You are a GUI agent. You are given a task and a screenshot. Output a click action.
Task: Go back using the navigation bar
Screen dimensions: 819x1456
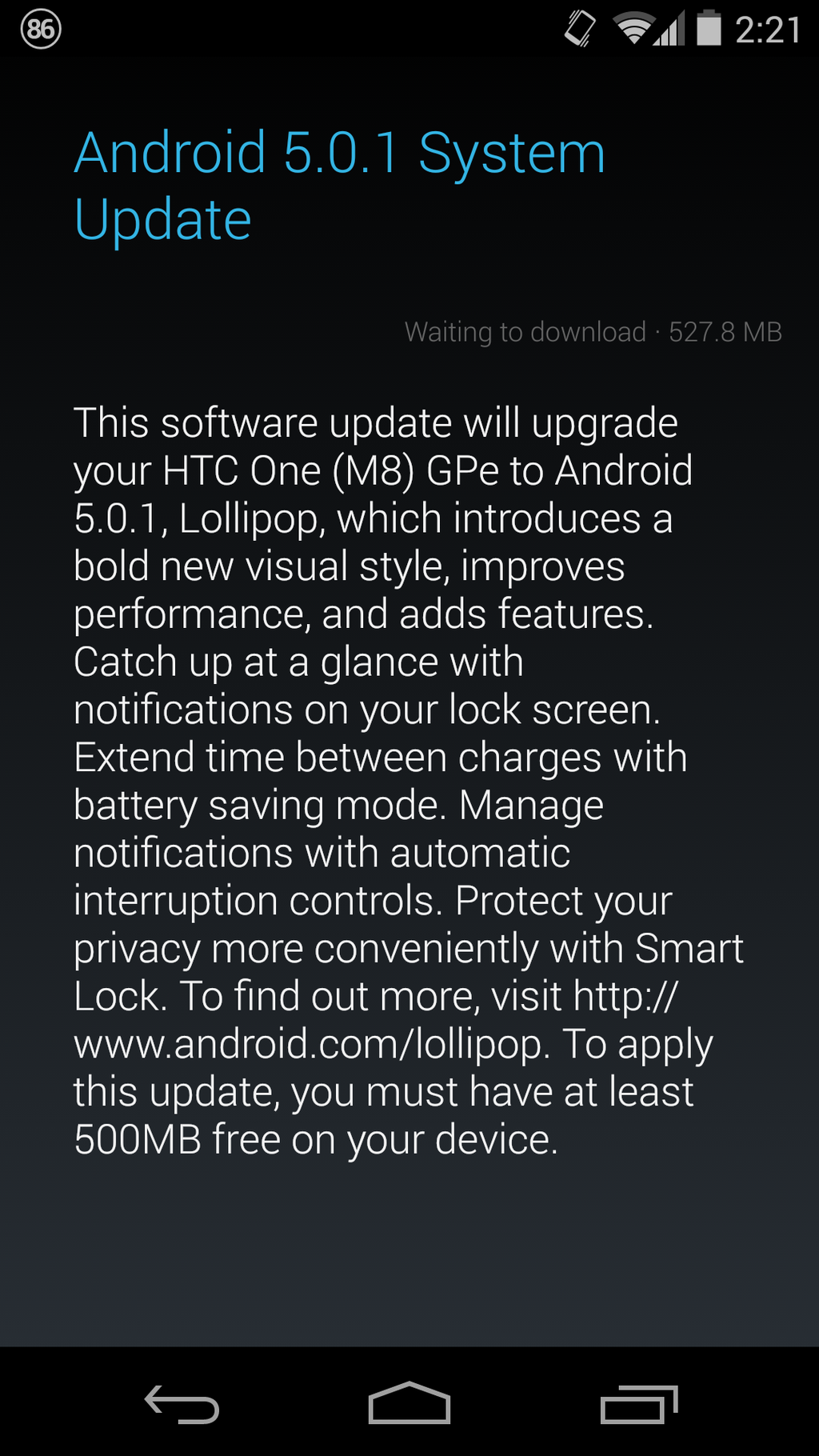pos(182,1404)
